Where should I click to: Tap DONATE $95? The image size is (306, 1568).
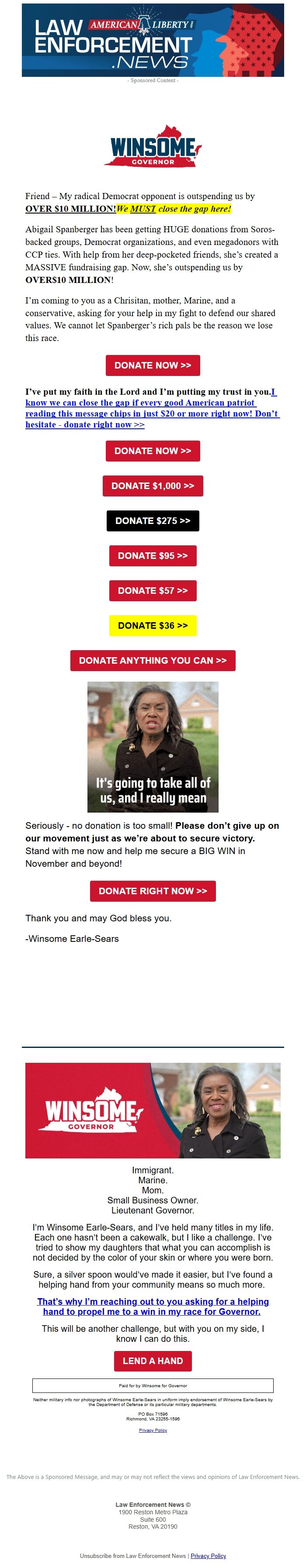pos(153,556)
